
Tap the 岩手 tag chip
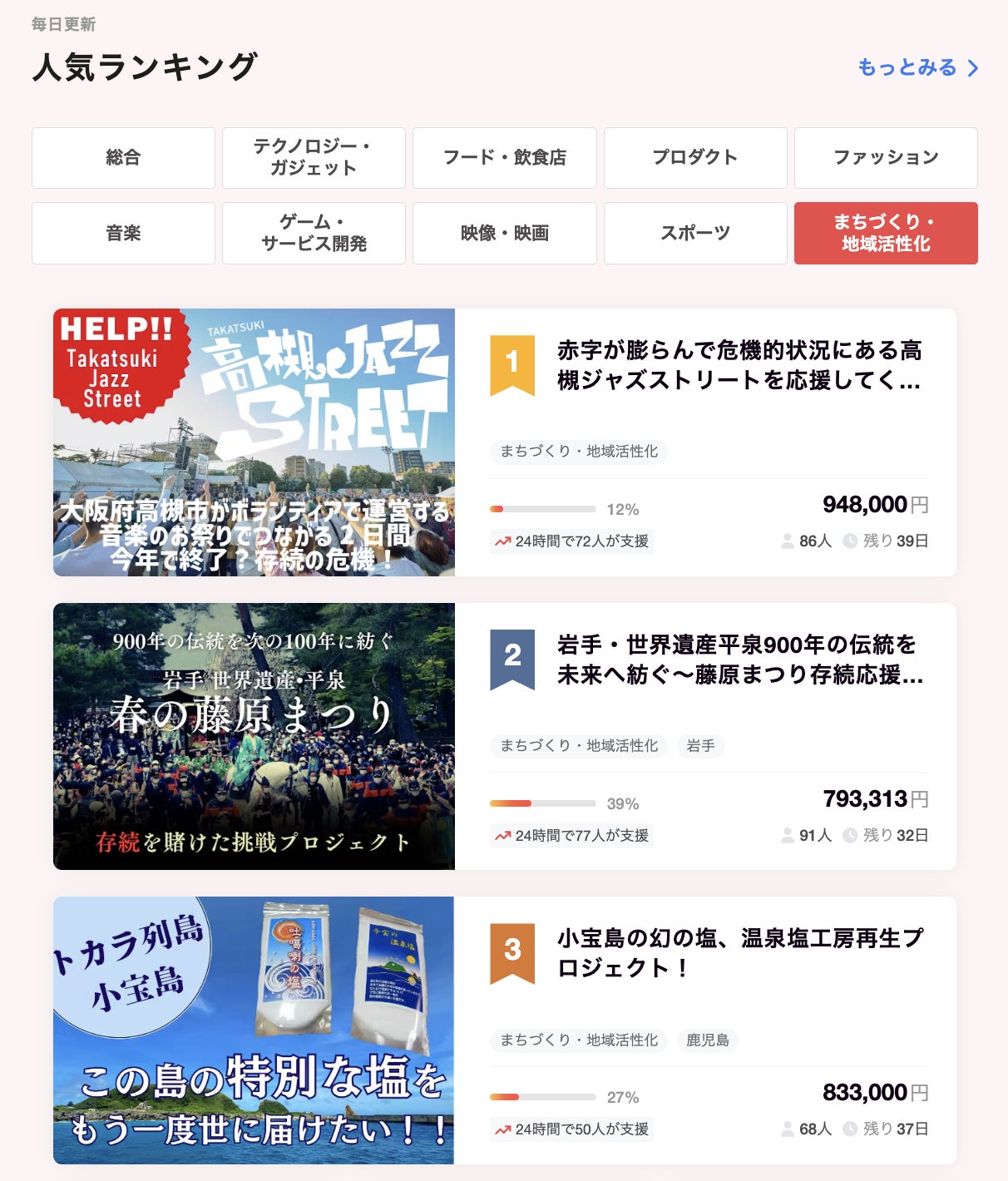(700, 746)
